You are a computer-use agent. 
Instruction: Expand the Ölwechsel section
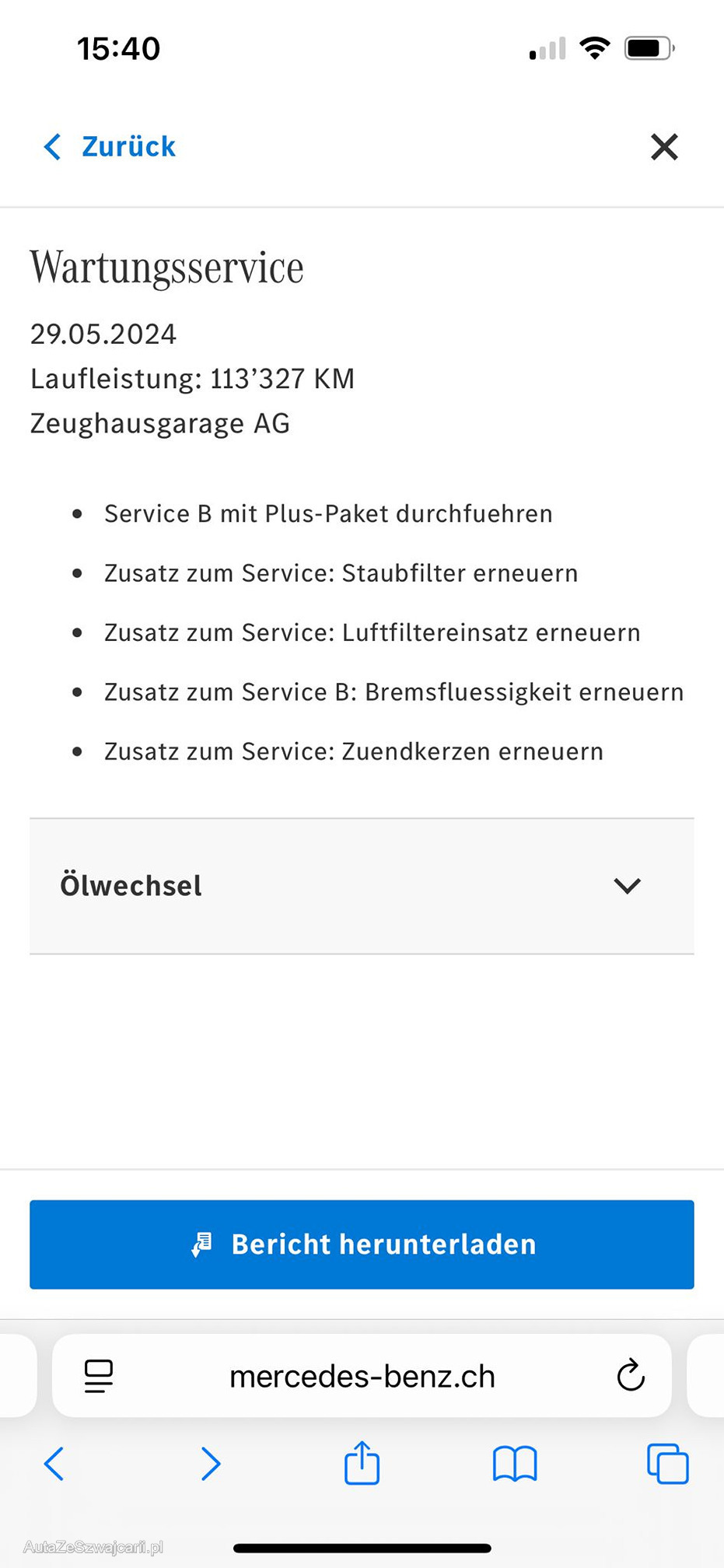362,886
